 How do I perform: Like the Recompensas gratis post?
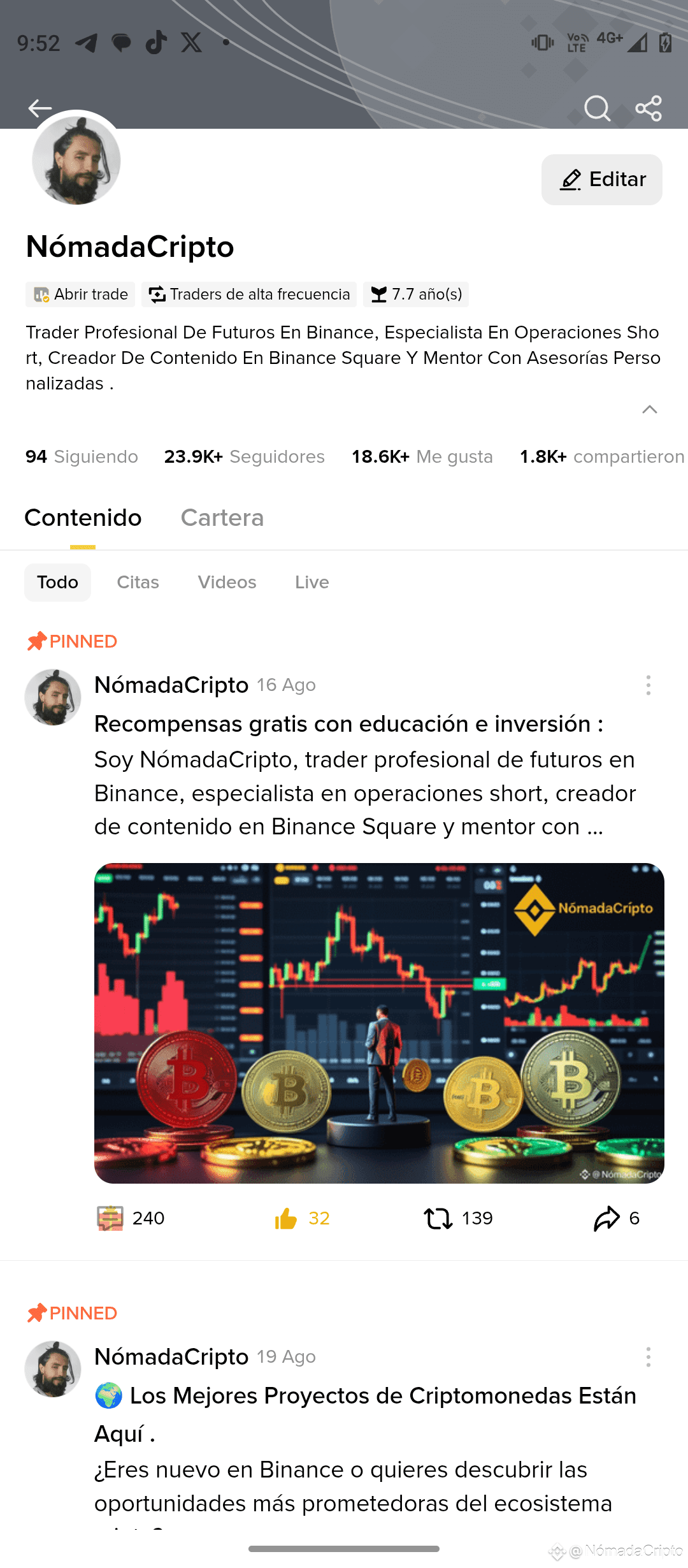point(302,1218)
